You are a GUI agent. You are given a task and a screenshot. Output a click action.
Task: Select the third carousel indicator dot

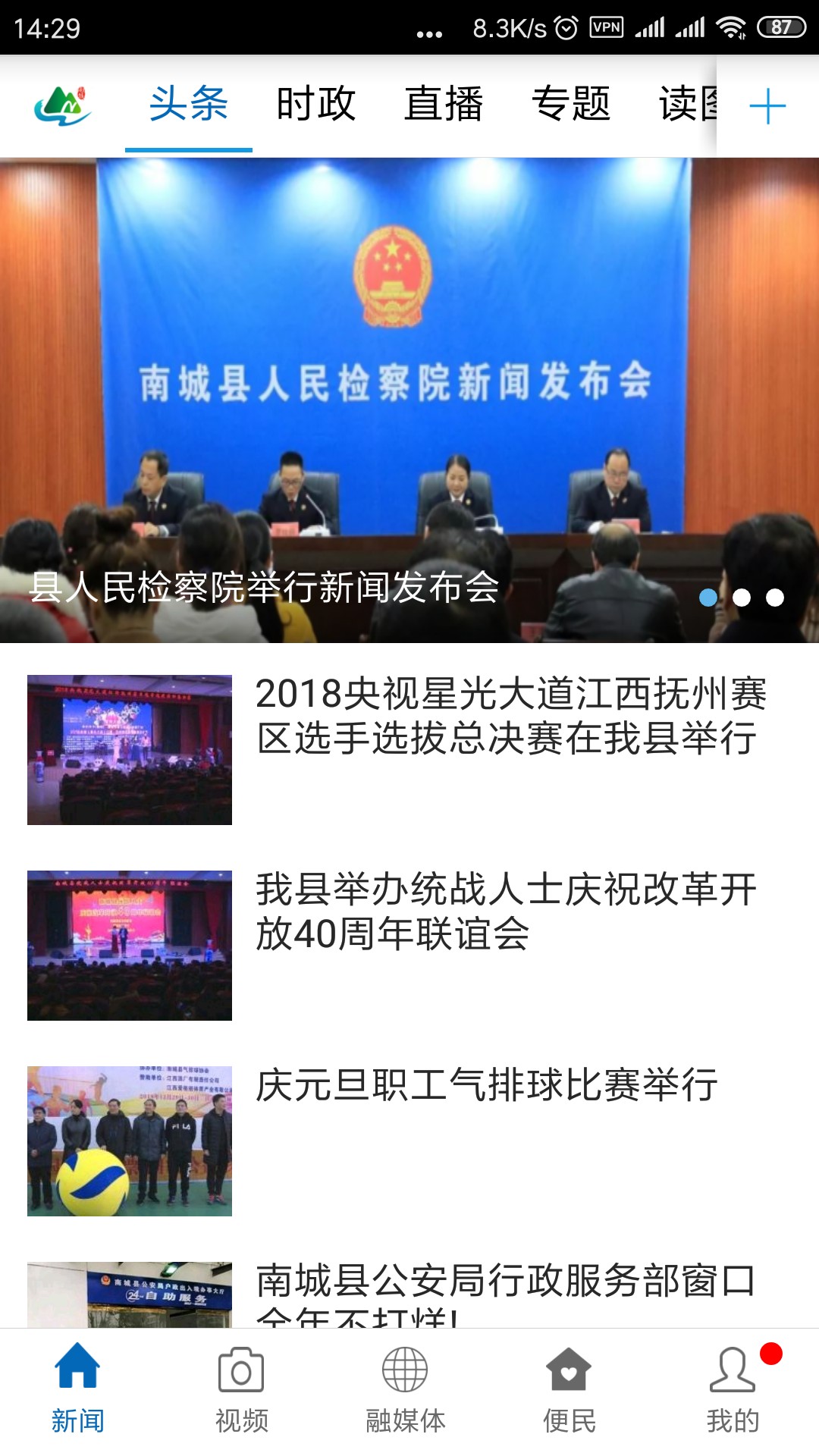click(x=775, y=598)
